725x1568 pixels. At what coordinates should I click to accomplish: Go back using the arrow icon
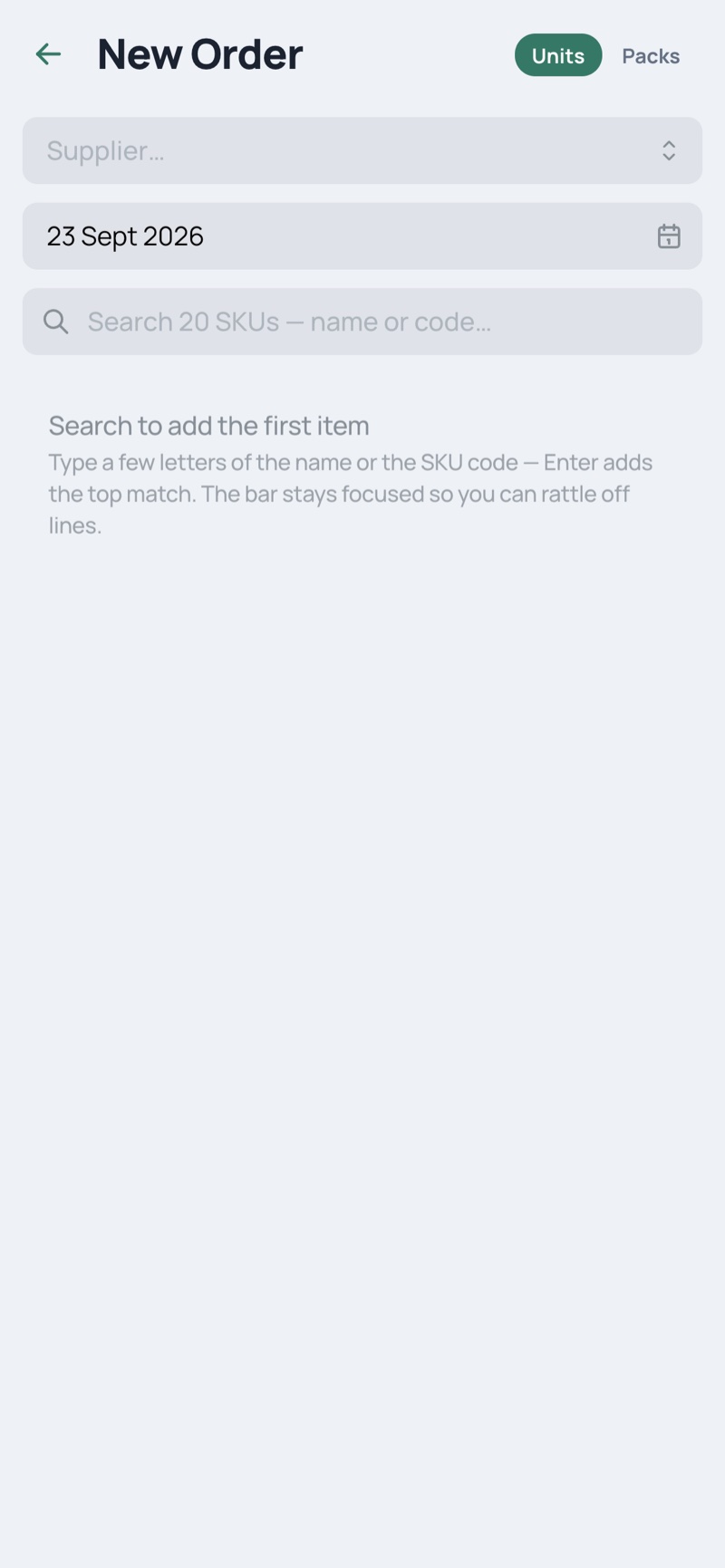48,54
